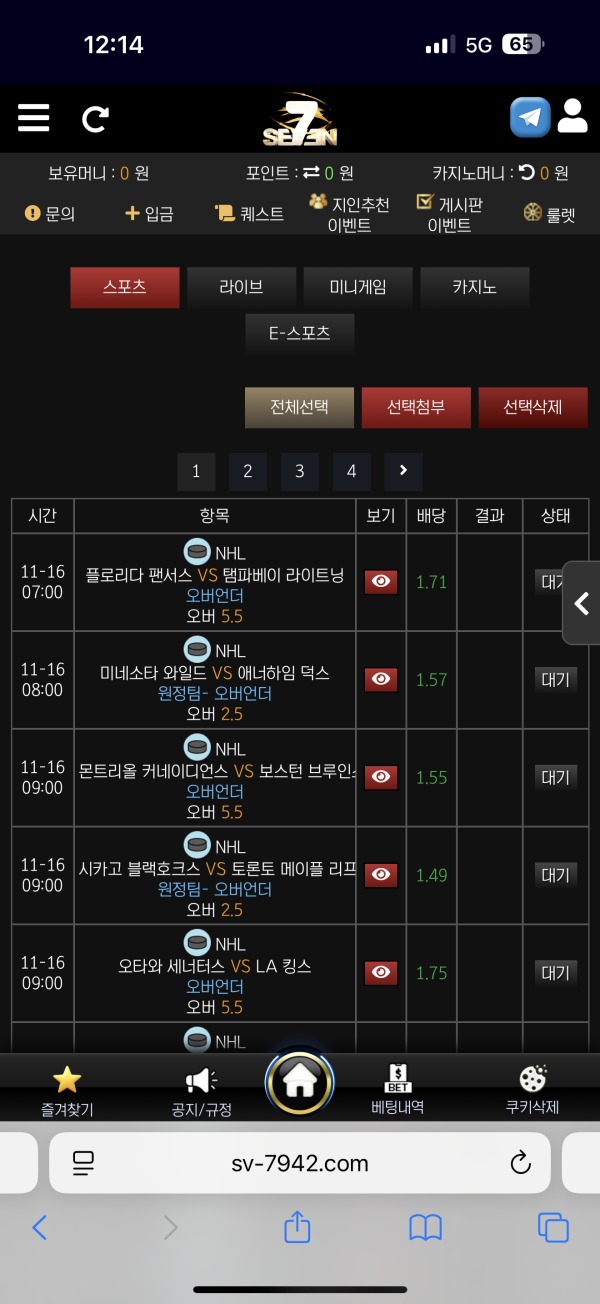The width and height of the screenshot is (600, 1304).
Task: Open the 문의 inquiry page
Action: tap(50, 213)
